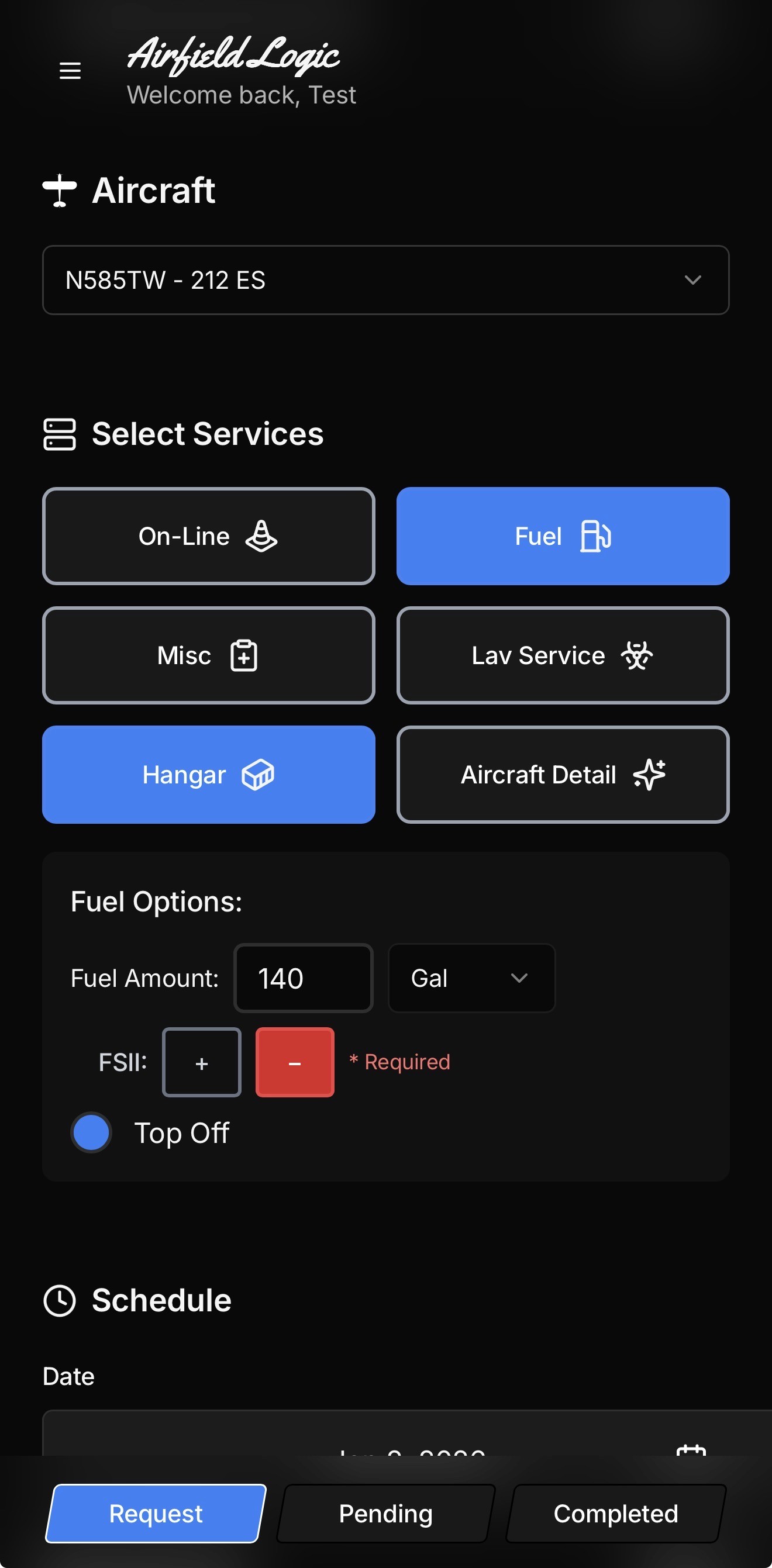Screen dimensions: 772x1568
Task: Select the On-Line service
Action: [x=208, y=536]
